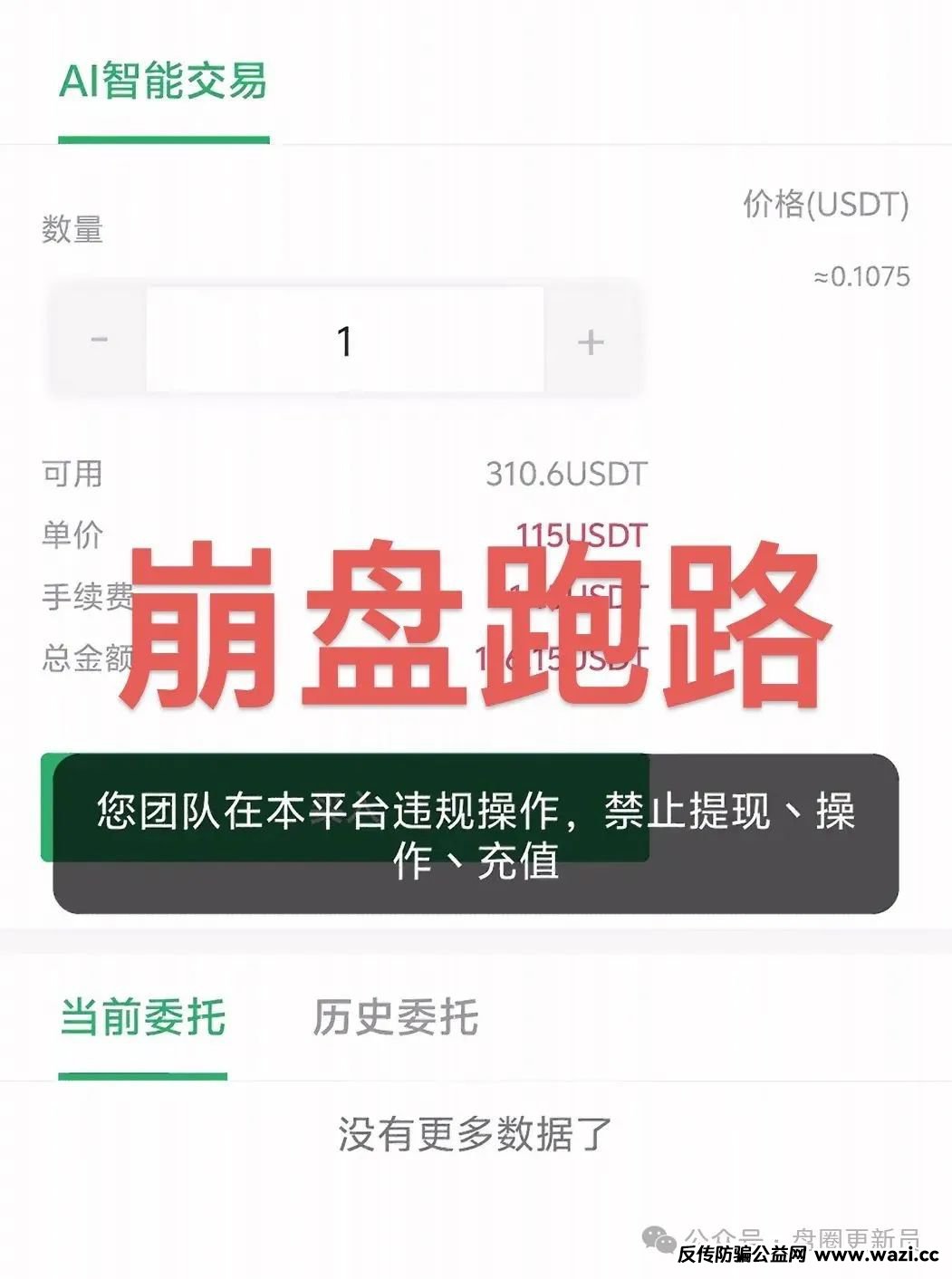
Task: Select the AI智能交易 tab
Action: click(x=163, y=83)
